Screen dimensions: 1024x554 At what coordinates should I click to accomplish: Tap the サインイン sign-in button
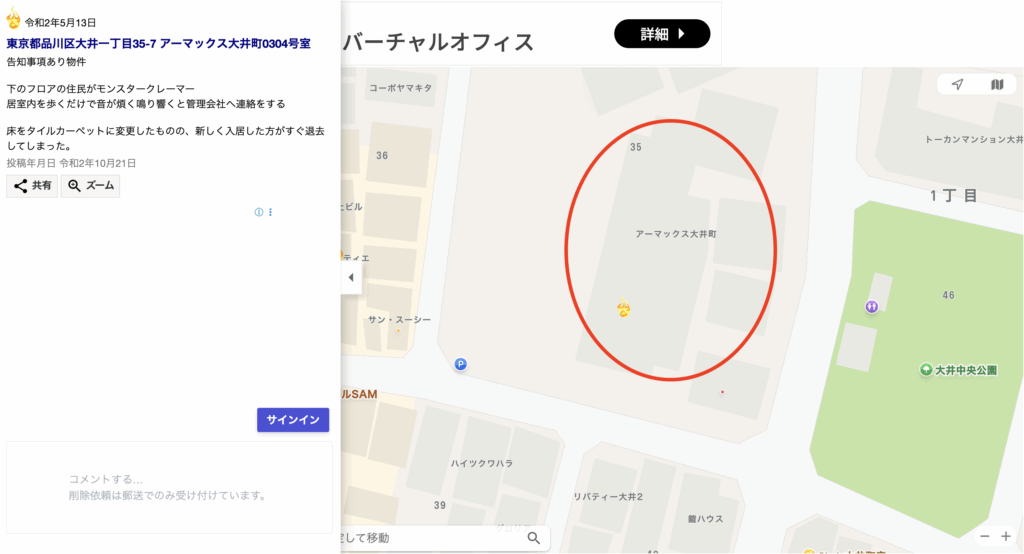(292, 420)
